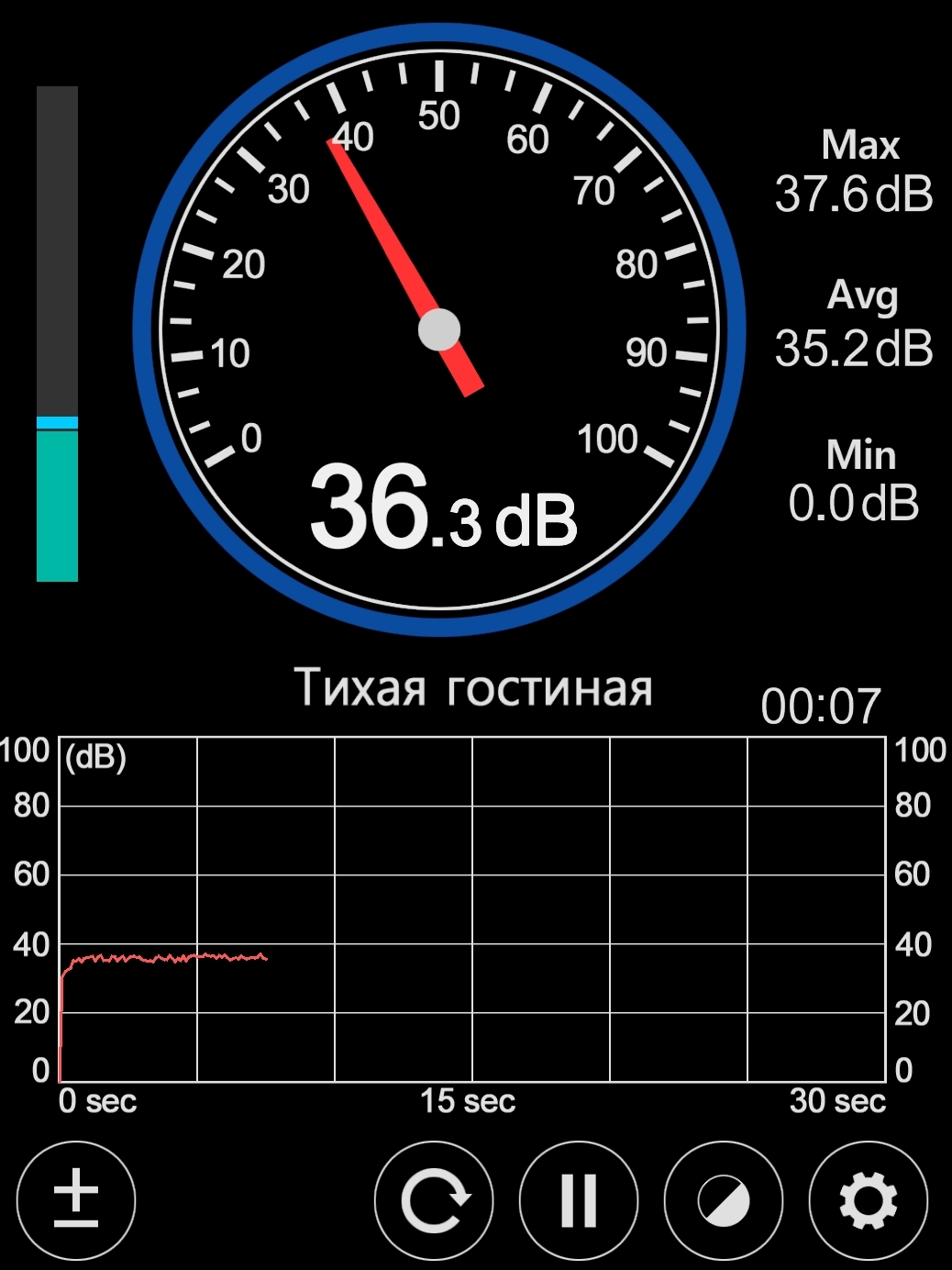The width and height of the screenshot is (952, 1270).
Task: Pause the decibel measurement
Action: coord(579,1200)
